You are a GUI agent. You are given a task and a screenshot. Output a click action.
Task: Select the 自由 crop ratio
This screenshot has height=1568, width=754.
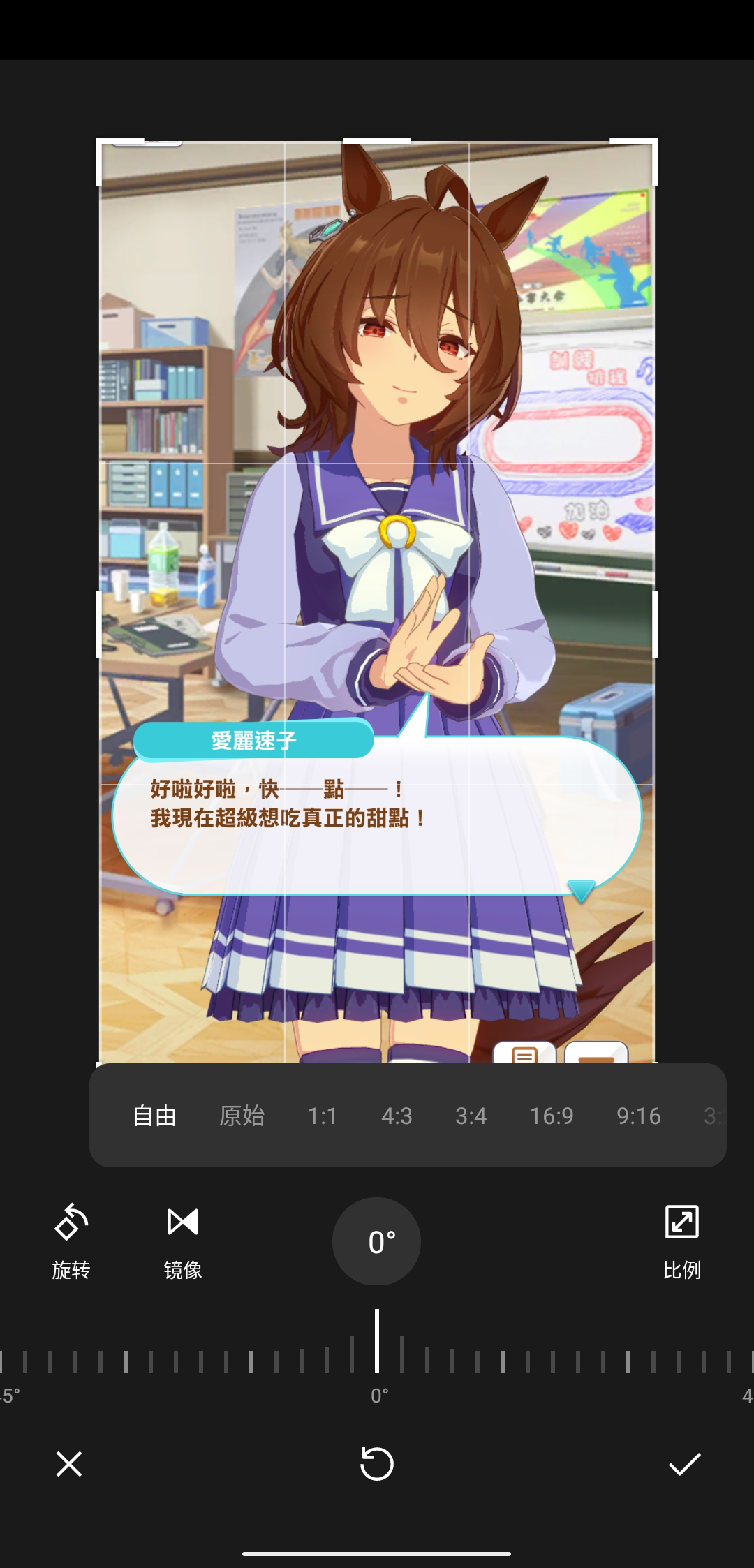pyautogui.click(x=154, y=1116)
